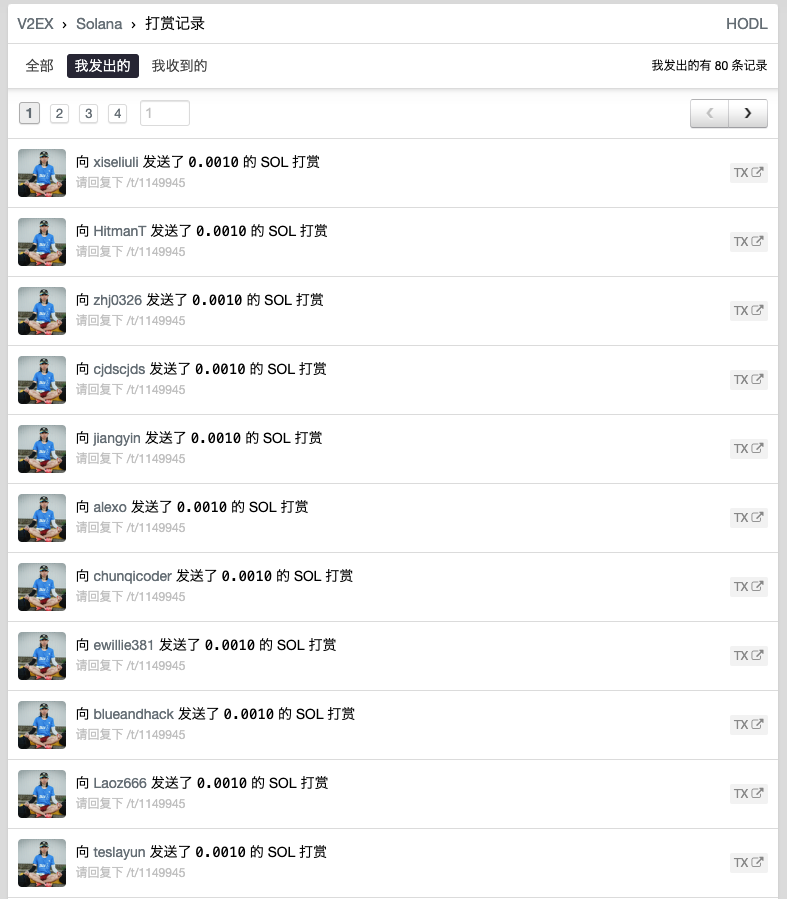Image resolution: width=787 pixels, height=899 pixels.
Task: Visit the chunqicoder user profile
Action: pos(132,576)
